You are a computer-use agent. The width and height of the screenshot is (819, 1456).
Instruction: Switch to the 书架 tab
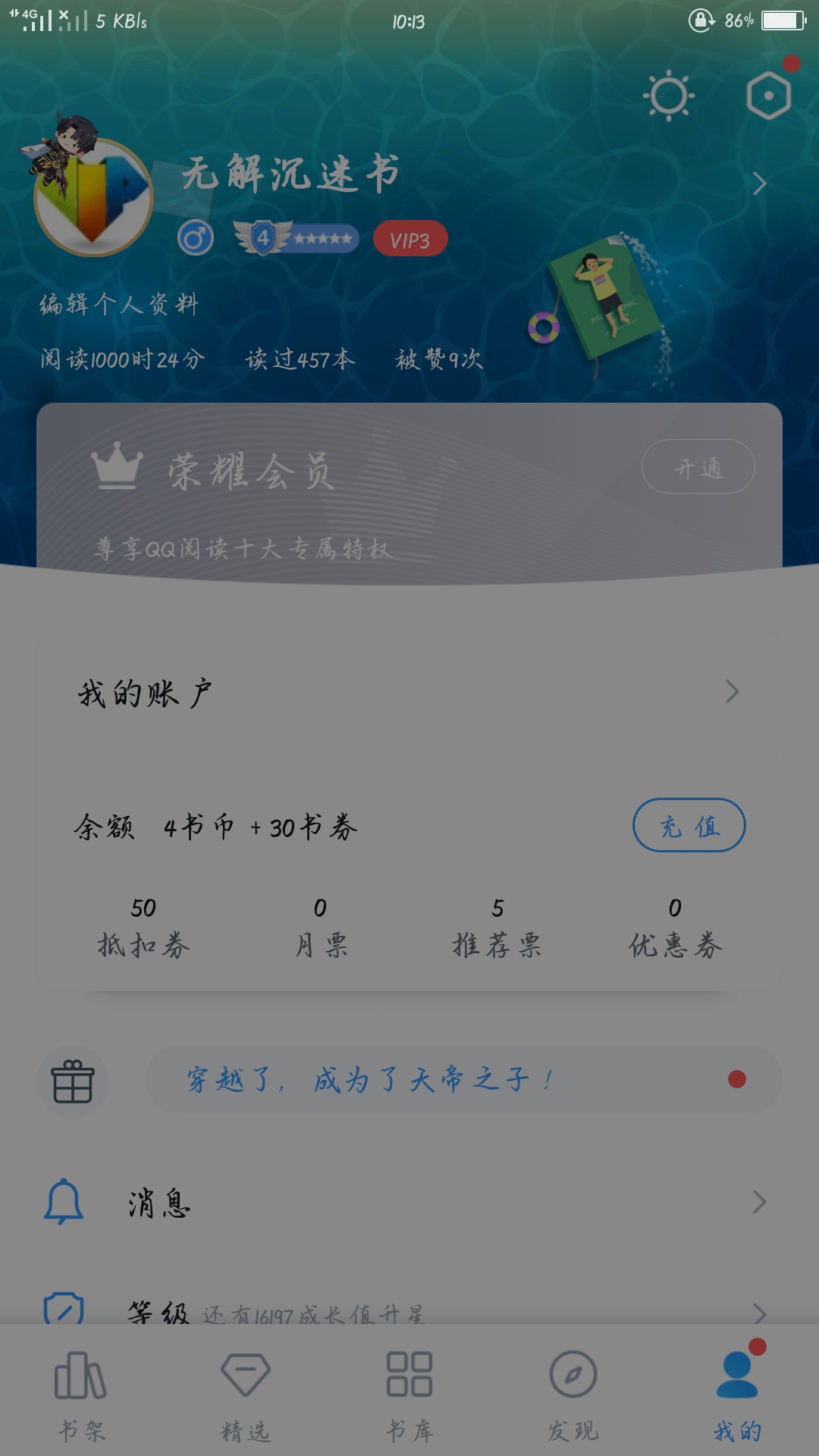81,1395
